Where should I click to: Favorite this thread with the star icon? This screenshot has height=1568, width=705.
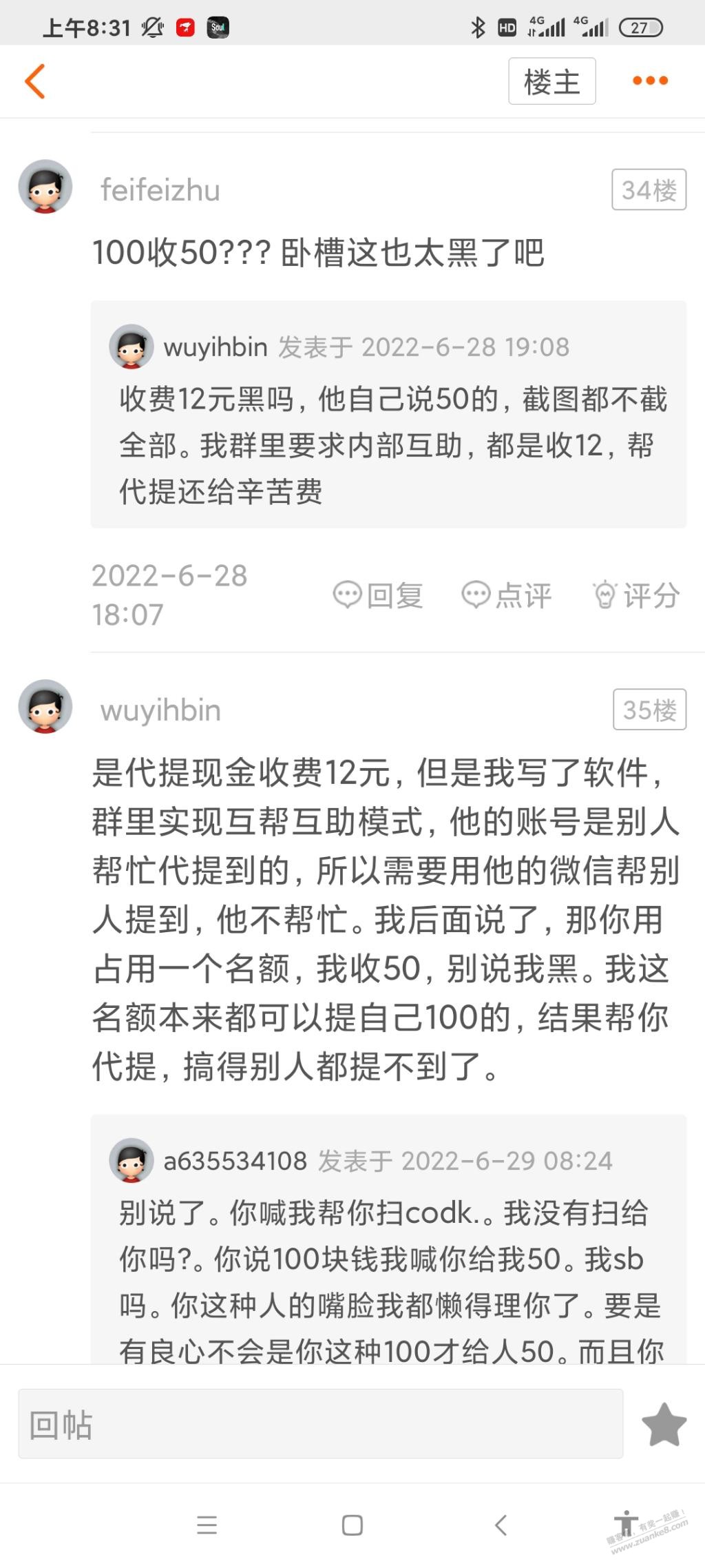(x=664, y=1424)
